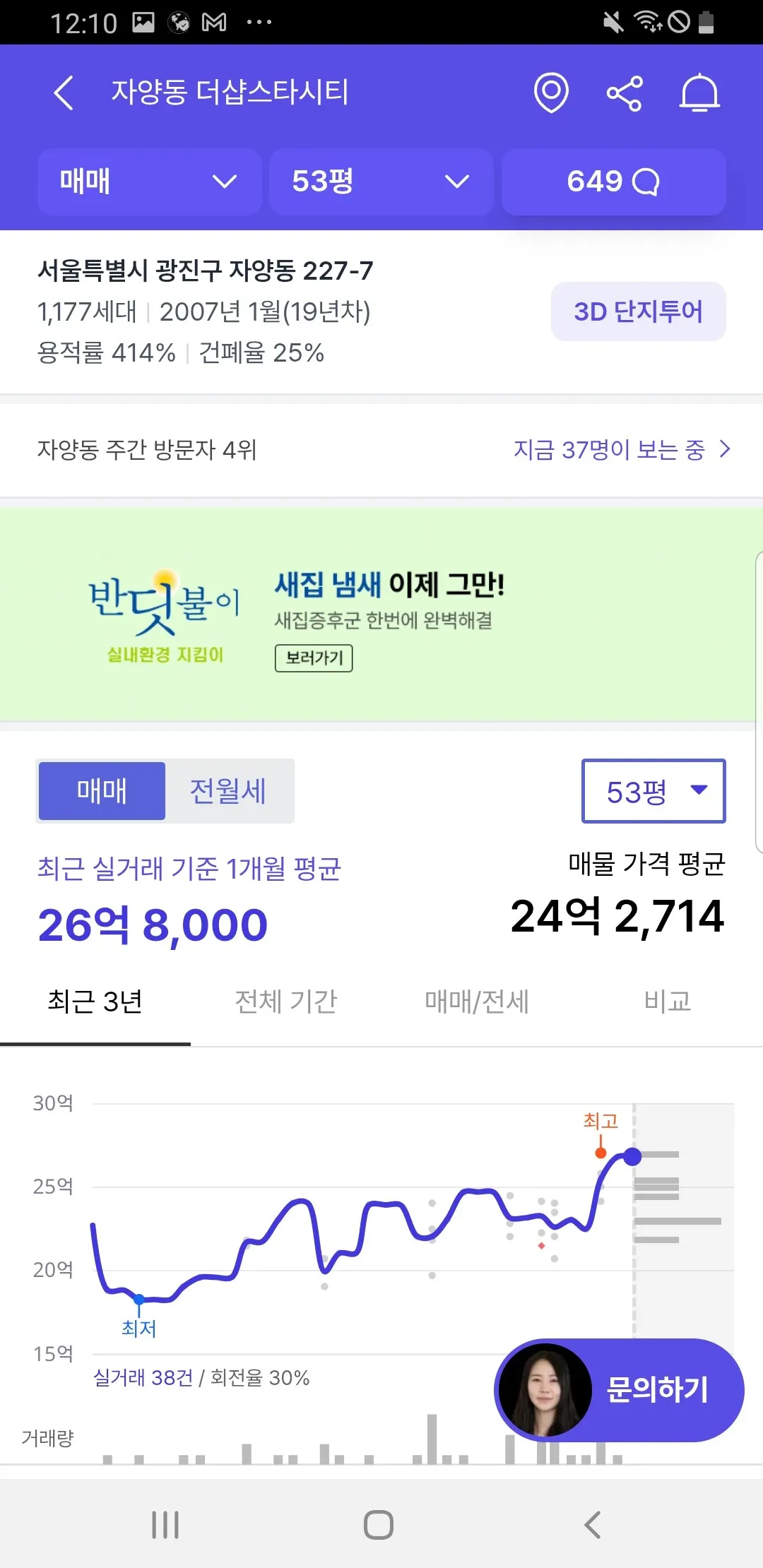The width and height of the screenshot is (763, 1568).
Task: Select the 최근 3년 chart tab
Action: pyautogui.click(x=95, y=1002)
